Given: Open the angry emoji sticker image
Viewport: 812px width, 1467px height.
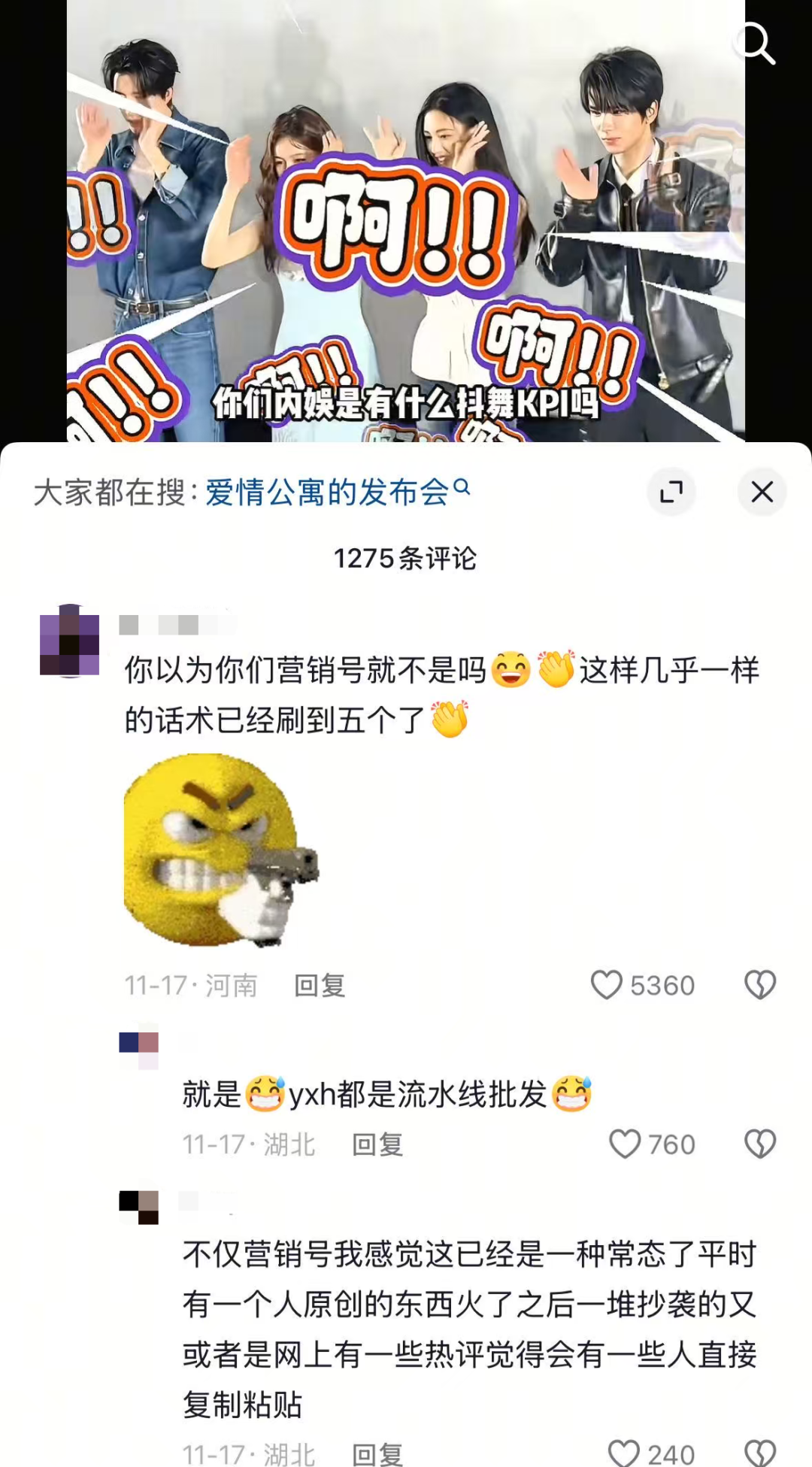Looking at the screenshot, I should click(x=221, y=850).
